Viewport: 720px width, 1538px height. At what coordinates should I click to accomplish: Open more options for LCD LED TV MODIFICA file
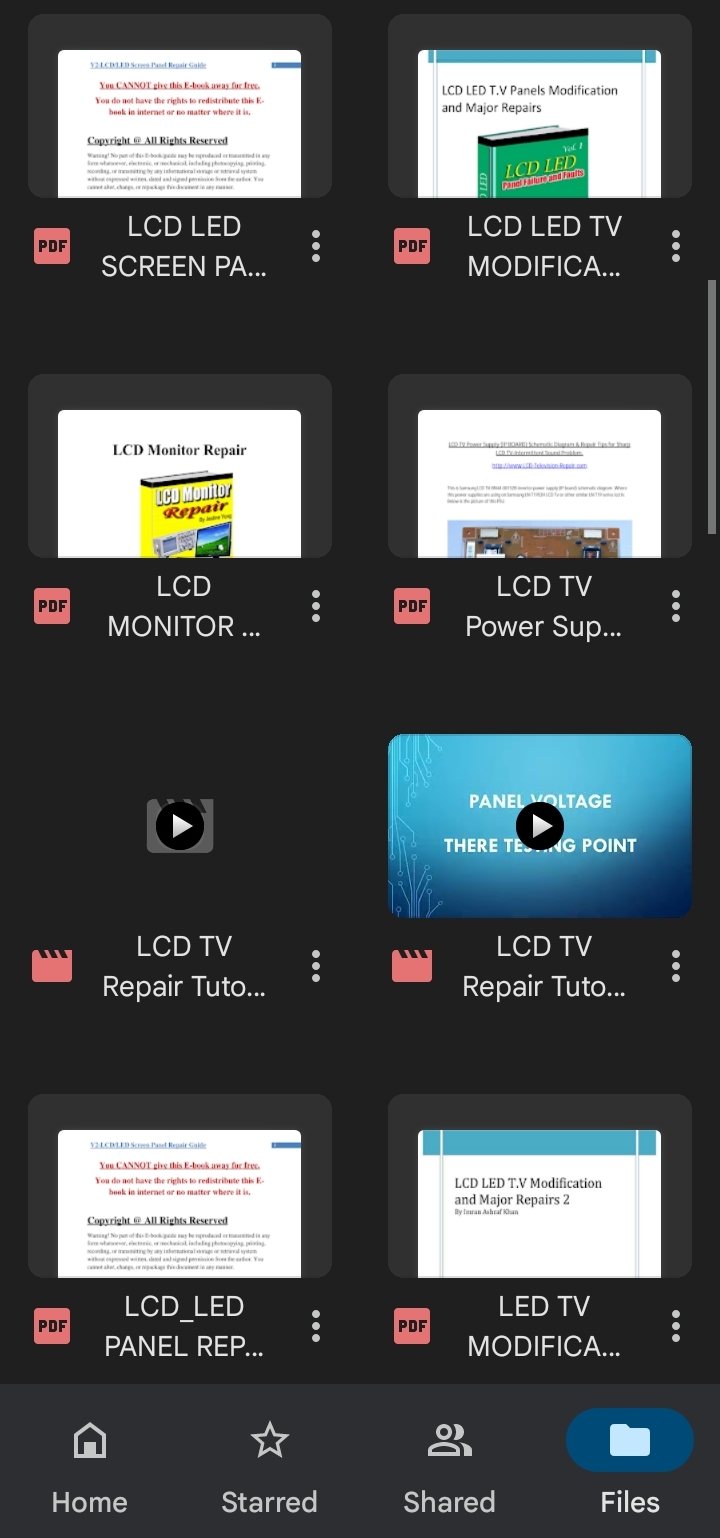tap(676, 246)
